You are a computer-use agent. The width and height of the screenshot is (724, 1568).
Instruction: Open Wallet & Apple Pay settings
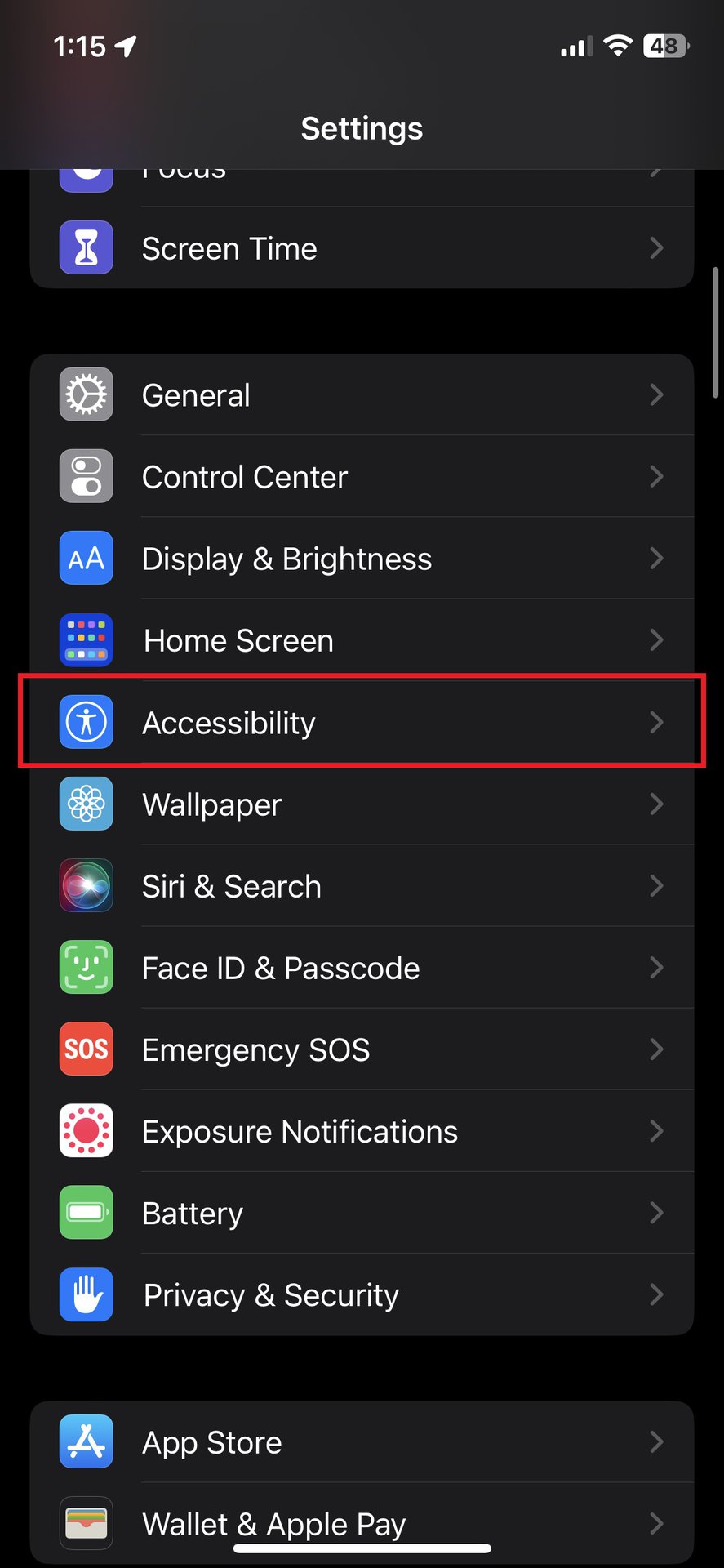362,1523
